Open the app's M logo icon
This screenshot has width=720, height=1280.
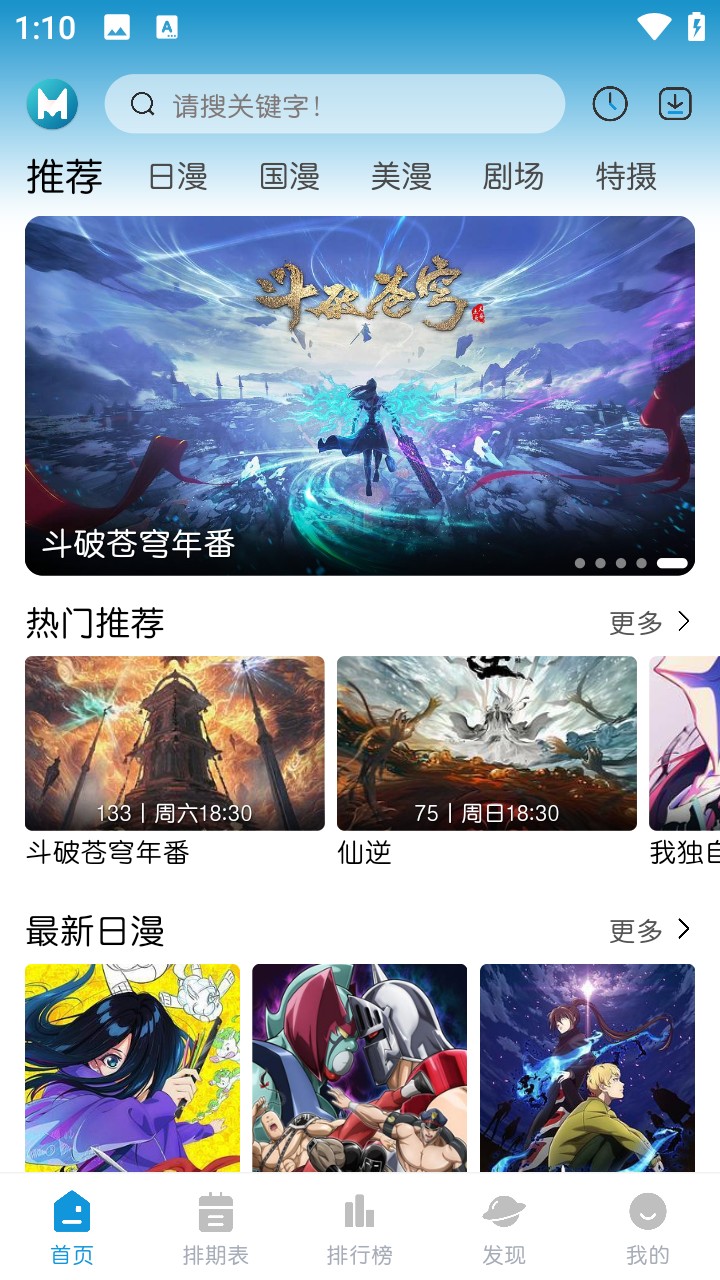(52, 103)
